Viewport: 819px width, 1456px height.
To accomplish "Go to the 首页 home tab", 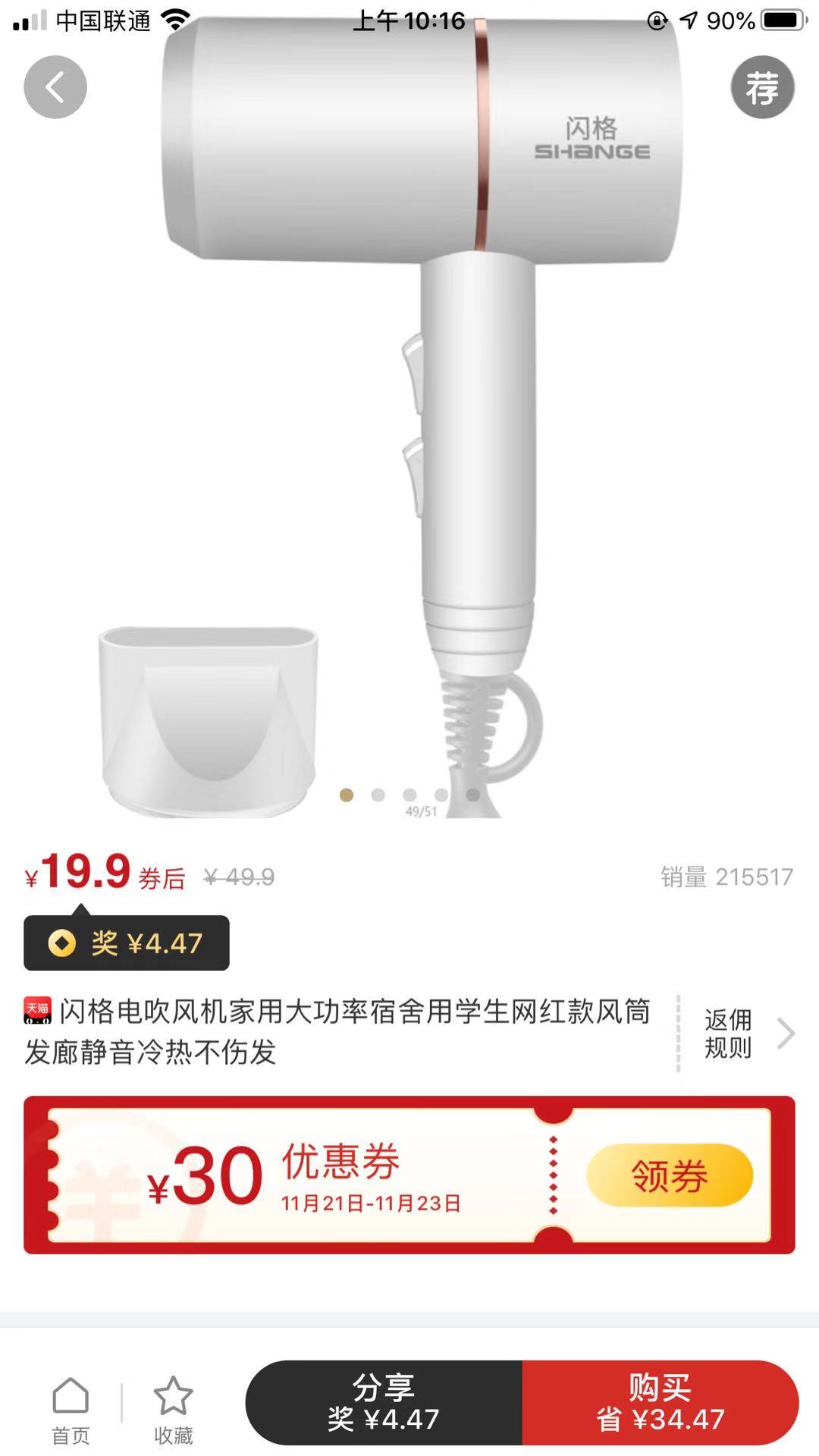I will point(71,1410).
